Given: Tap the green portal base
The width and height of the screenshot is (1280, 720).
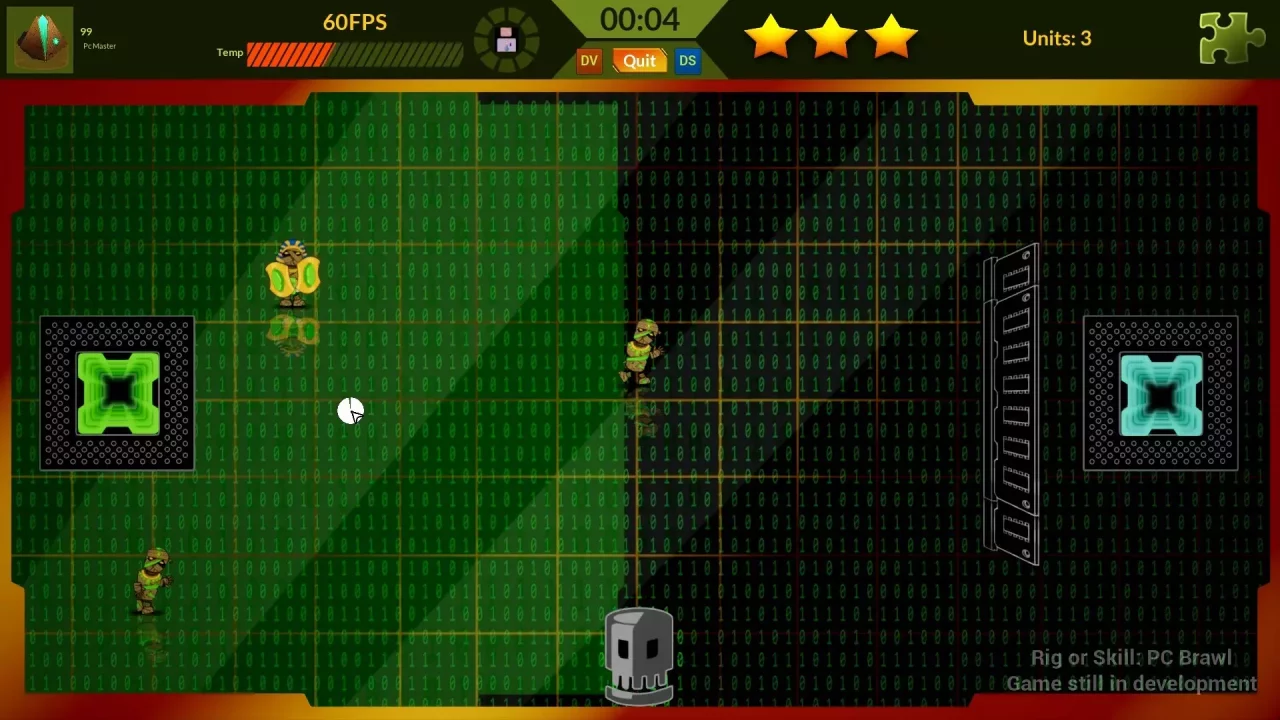Looking at the screenshot, I should (117, 393).
